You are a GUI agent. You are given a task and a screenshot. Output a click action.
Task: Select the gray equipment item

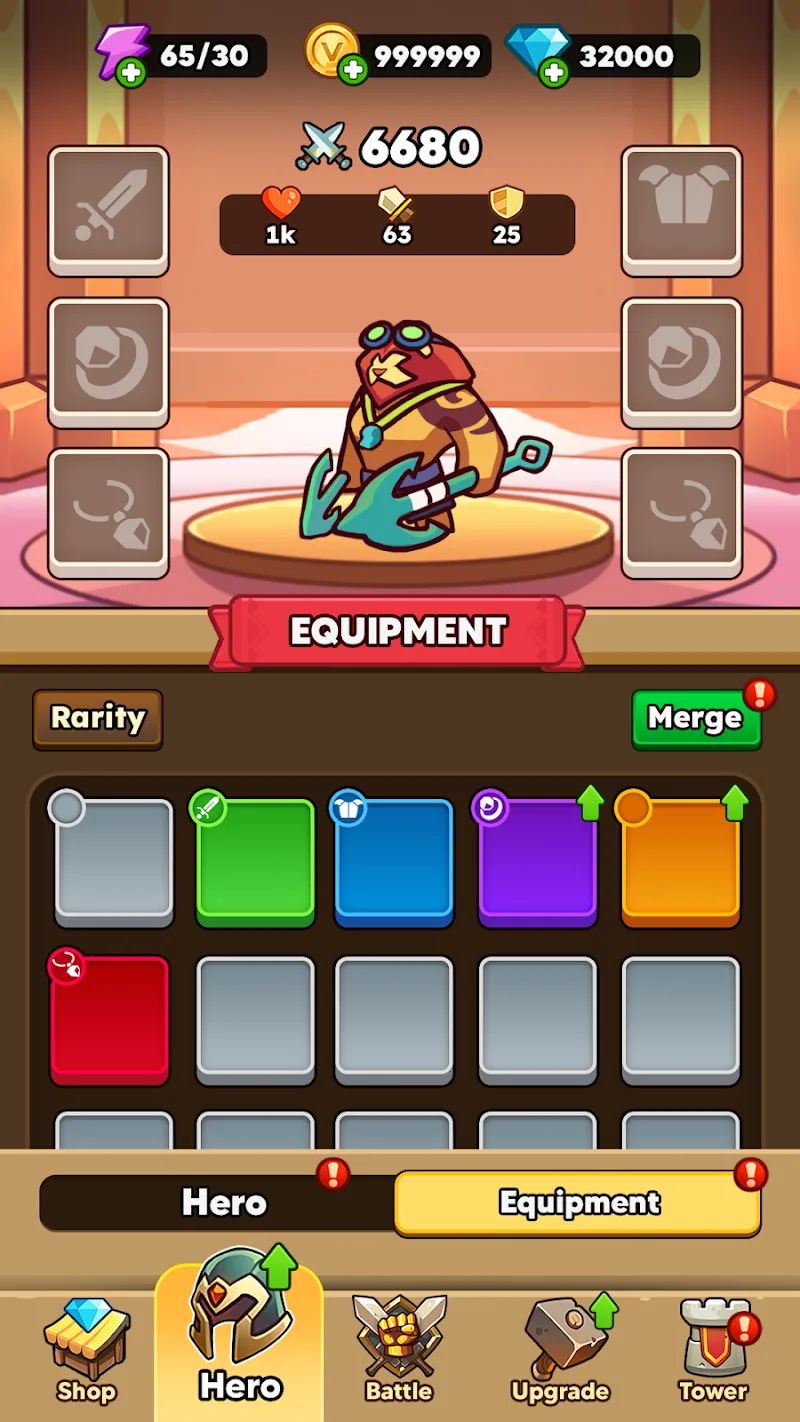113,860
